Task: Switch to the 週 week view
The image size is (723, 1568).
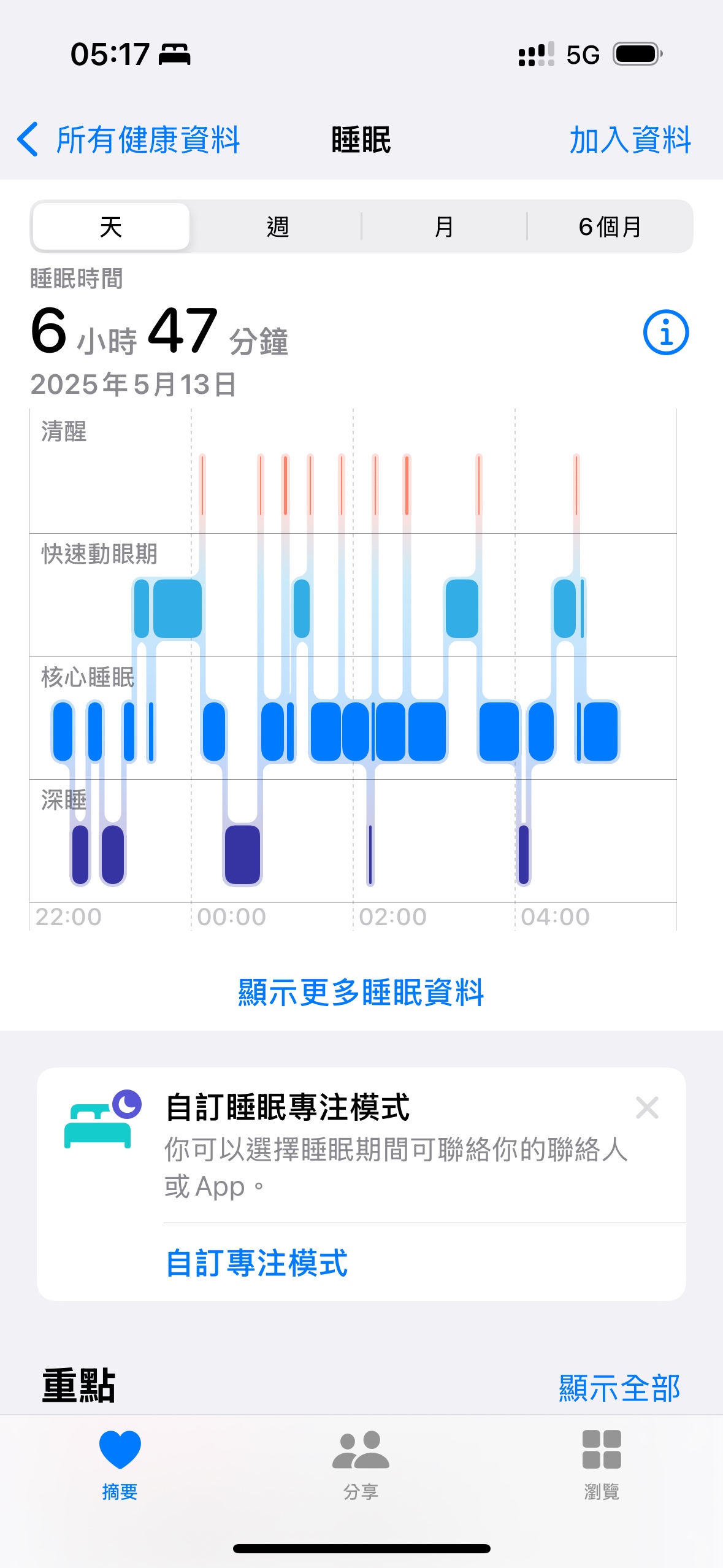Action: coord(277,227)
